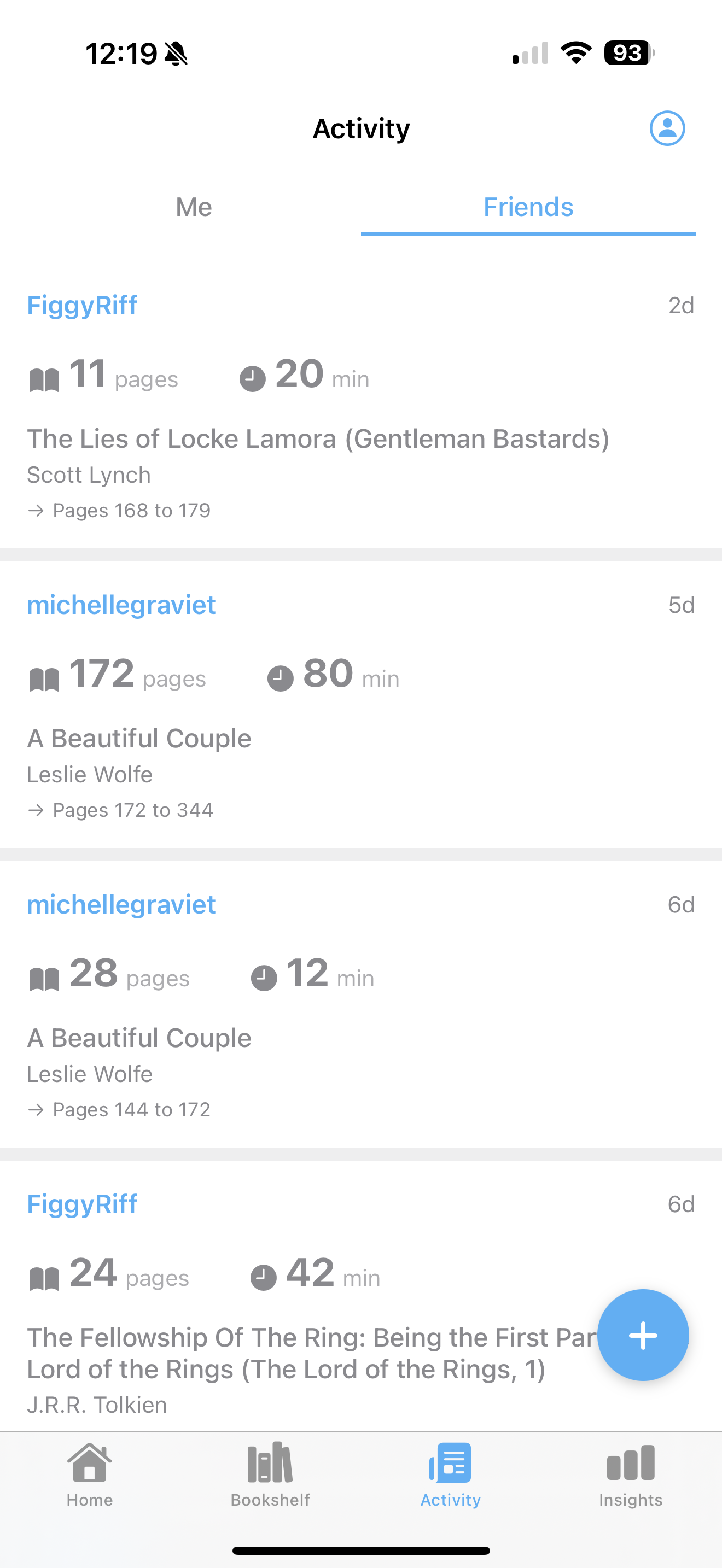
Task: Open the profile icon in header
Action: [667, 128]
